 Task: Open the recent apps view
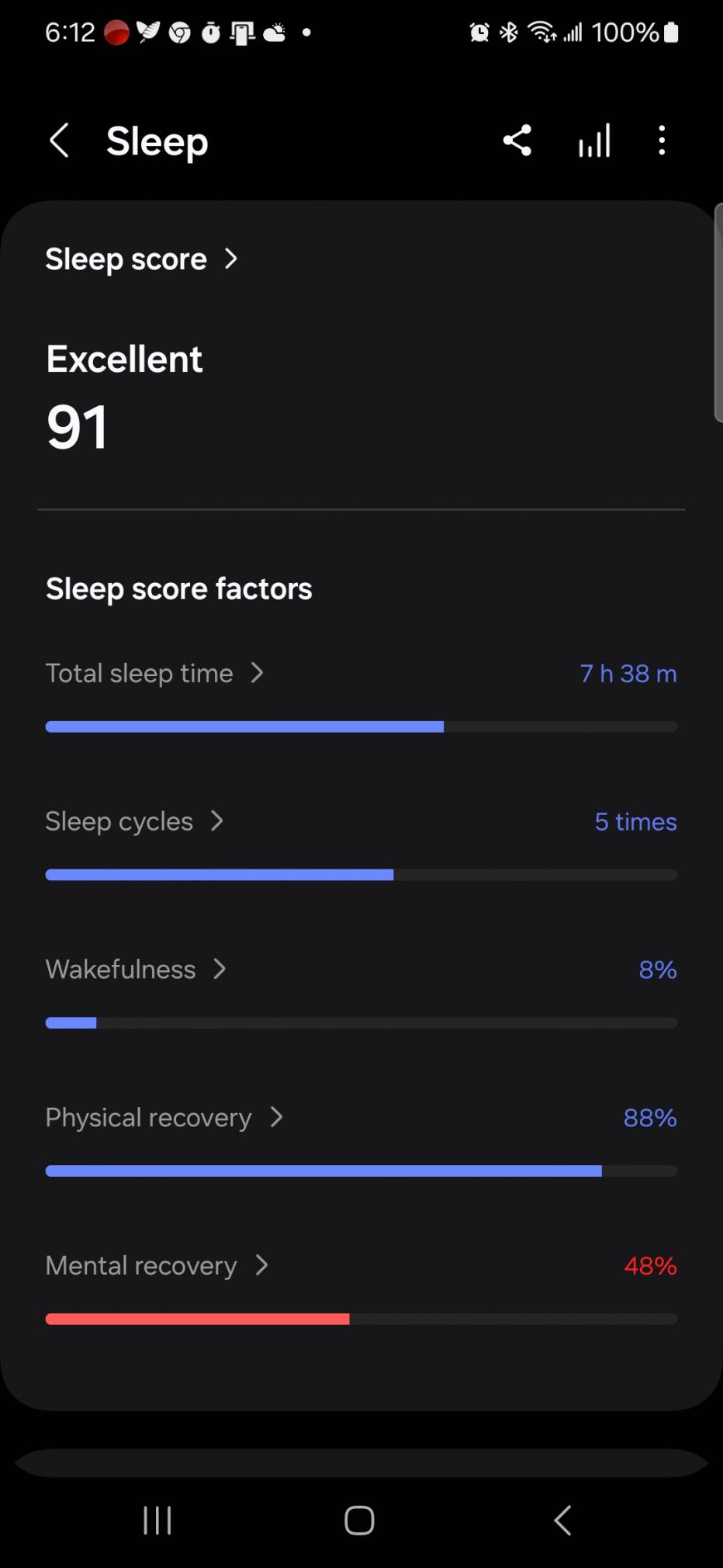point(157,1520)
